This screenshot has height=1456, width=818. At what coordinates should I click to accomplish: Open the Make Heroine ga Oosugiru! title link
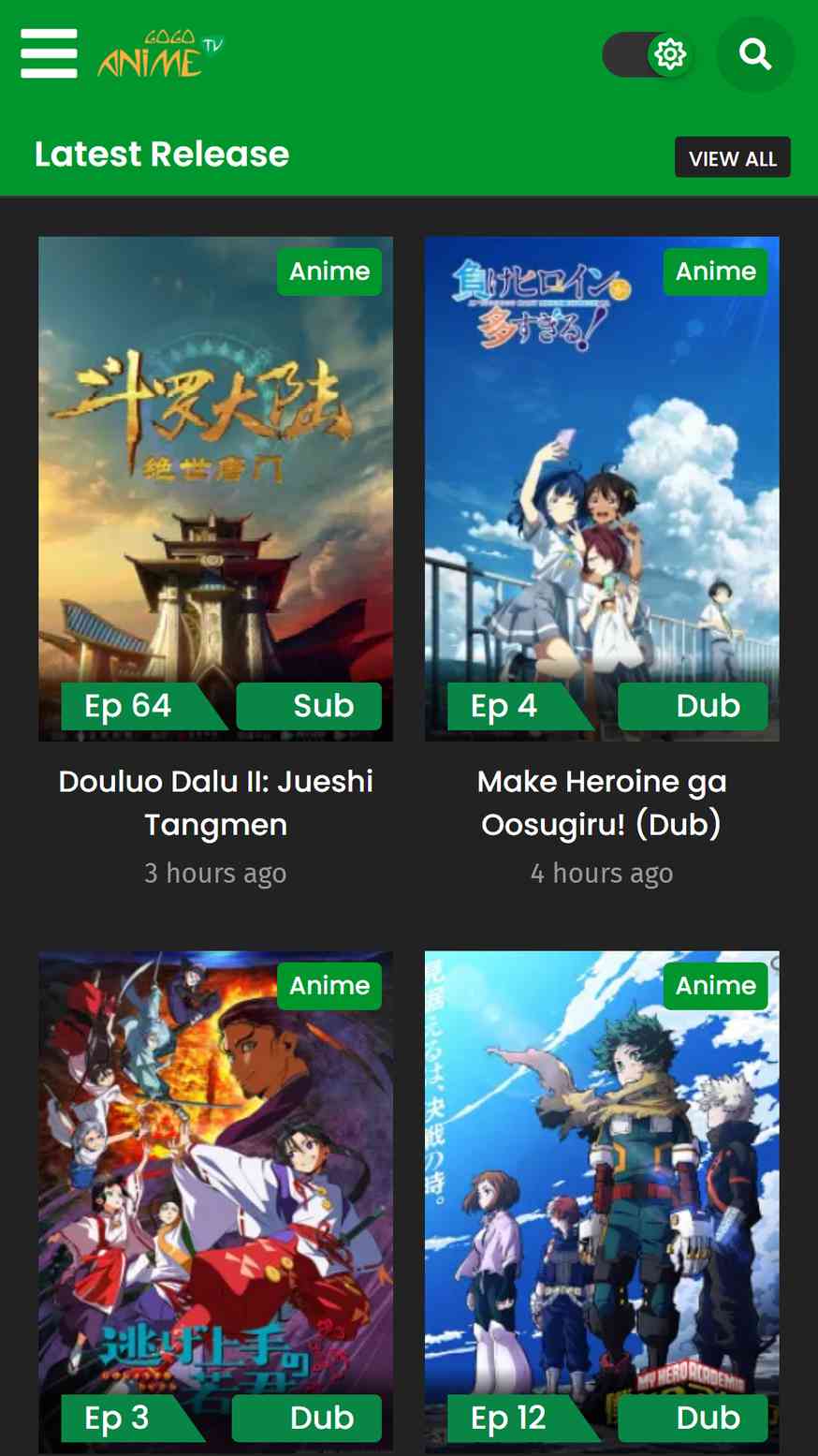pos(602,802)
